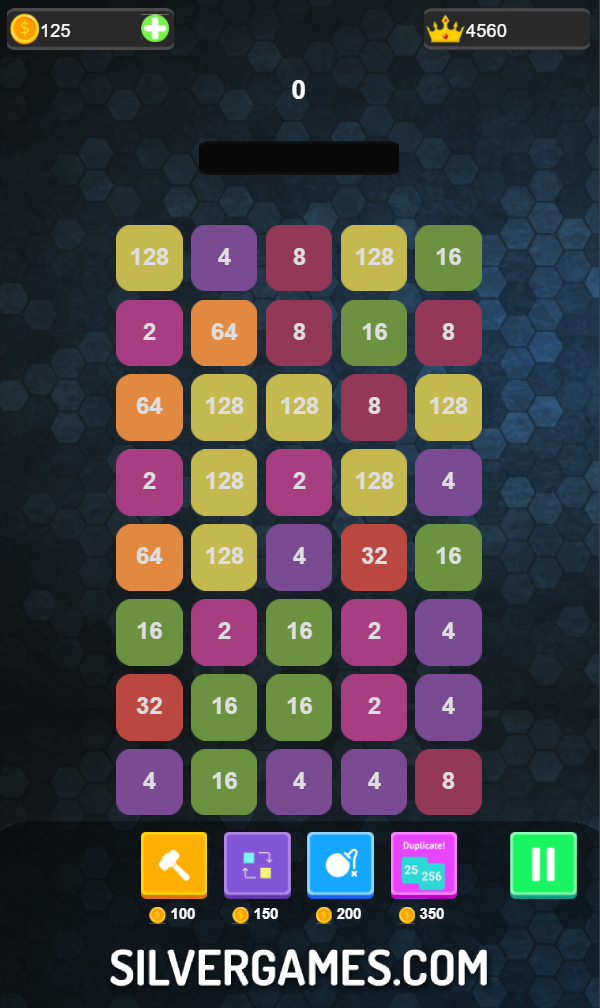This screenshot has width=600, height=1008.
Task: Tap the 64 tile beside the purple 4
Action: 224,332
